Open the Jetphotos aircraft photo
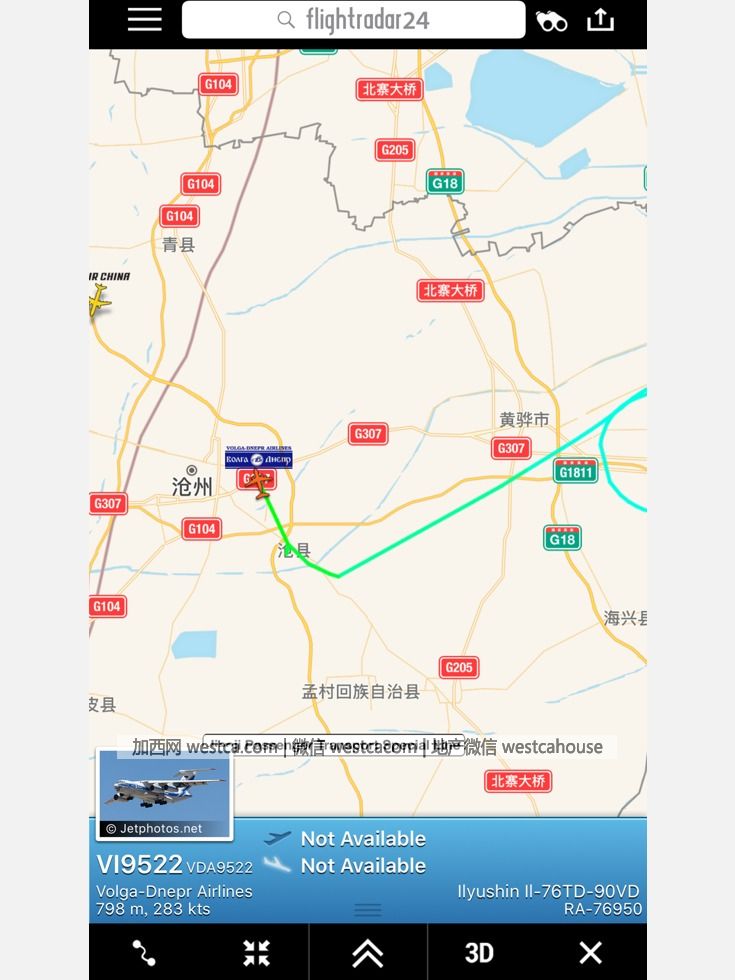The image size is (735, 980). (165, 793)
